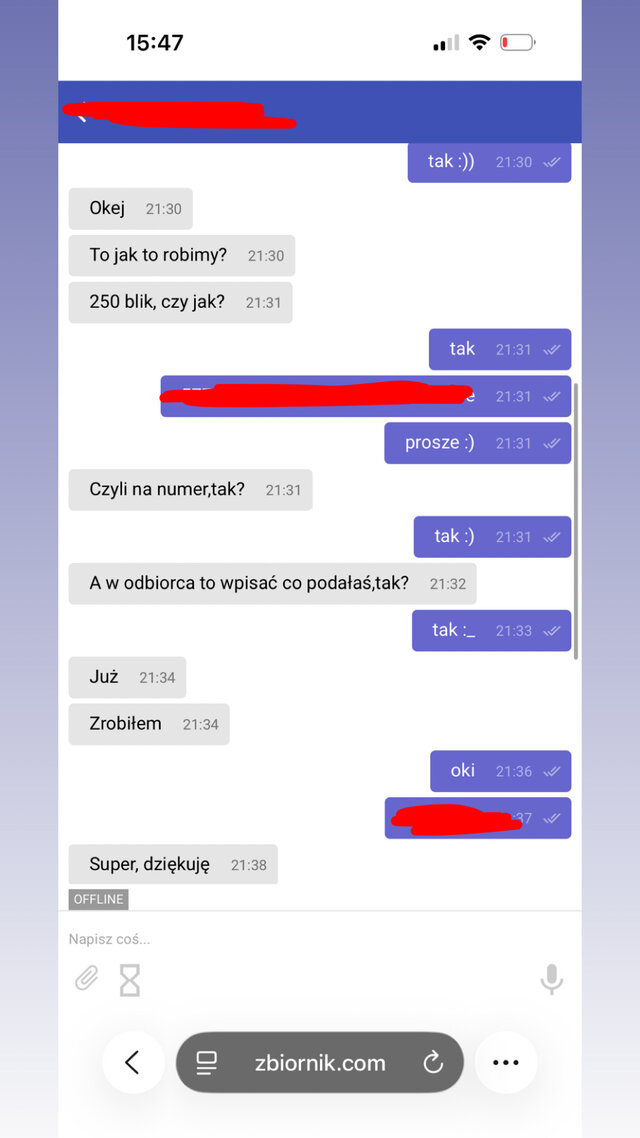
Task: Record a voice message with the microphone
Action: click(551, 980)
